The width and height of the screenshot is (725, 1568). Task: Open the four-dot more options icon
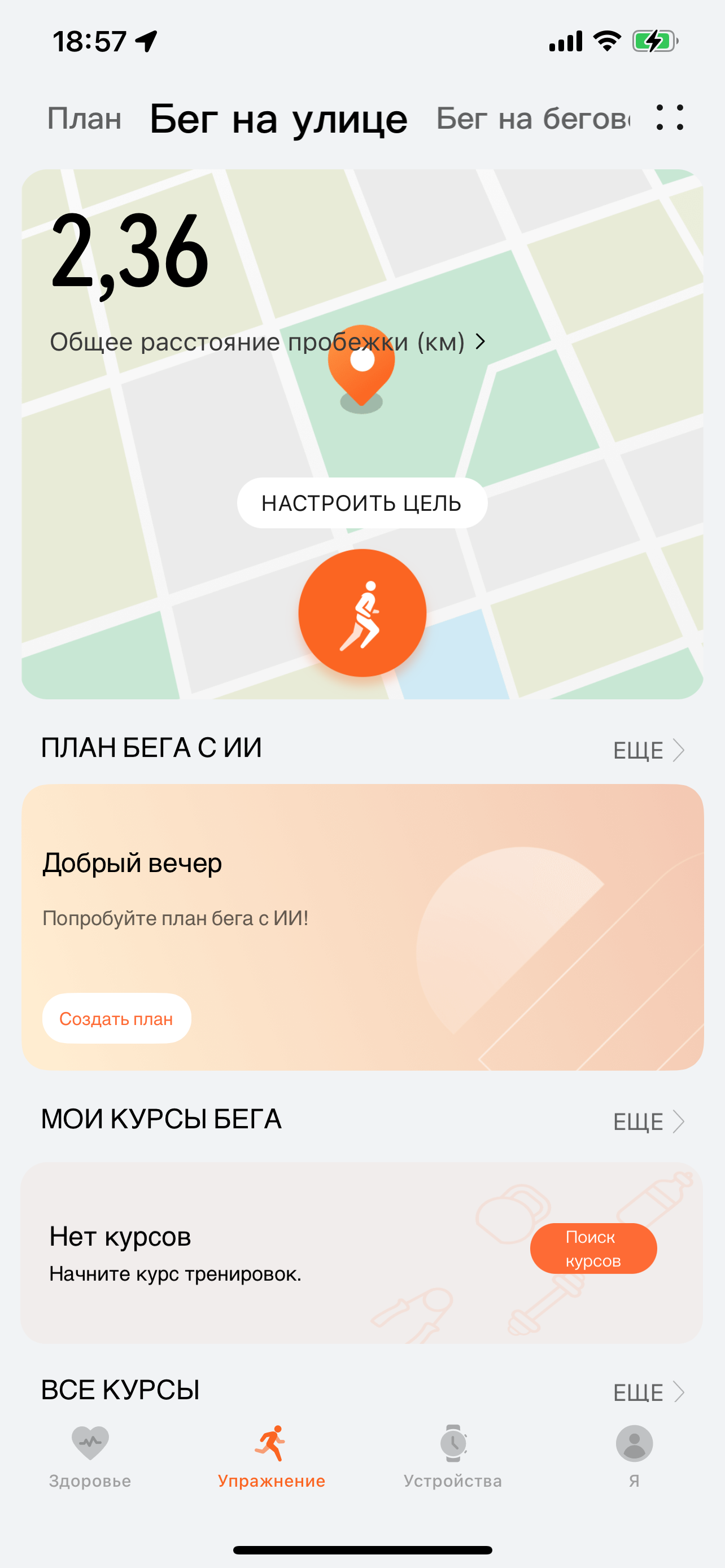(x=670, y=117)
